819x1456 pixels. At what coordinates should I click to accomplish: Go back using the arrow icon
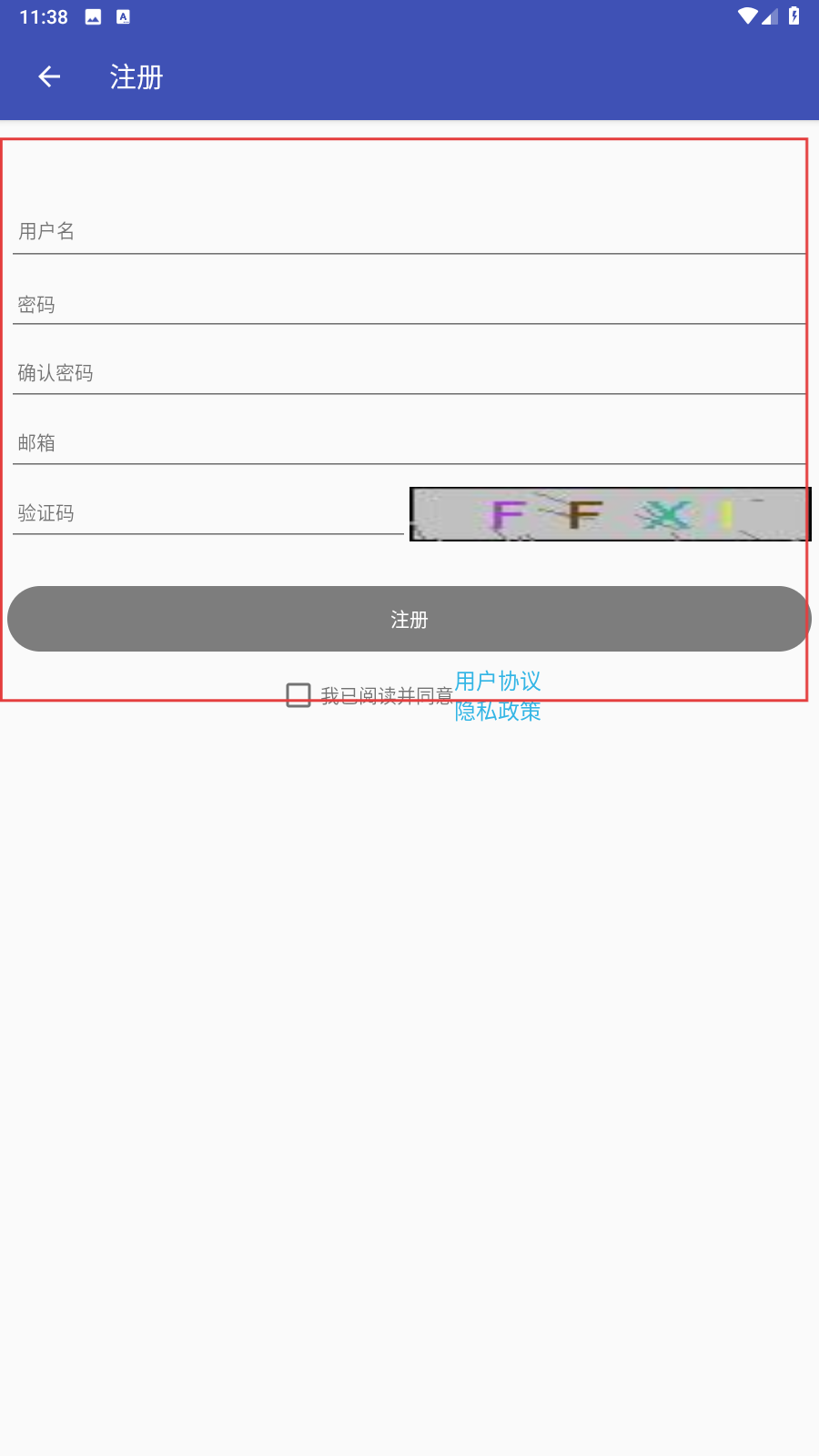pyautogui.click(x=49, y=77)
